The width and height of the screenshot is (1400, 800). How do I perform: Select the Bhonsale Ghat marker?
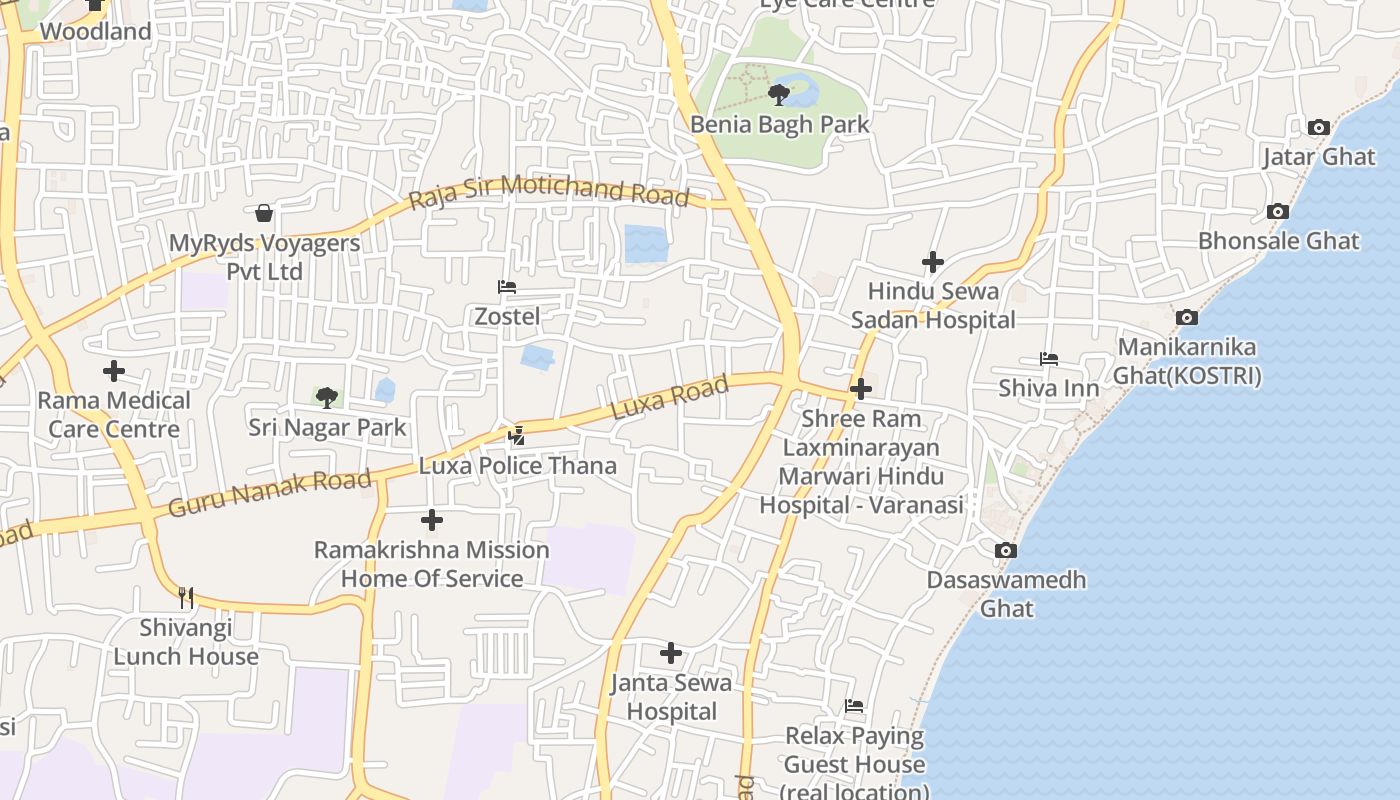point(1278,212)
